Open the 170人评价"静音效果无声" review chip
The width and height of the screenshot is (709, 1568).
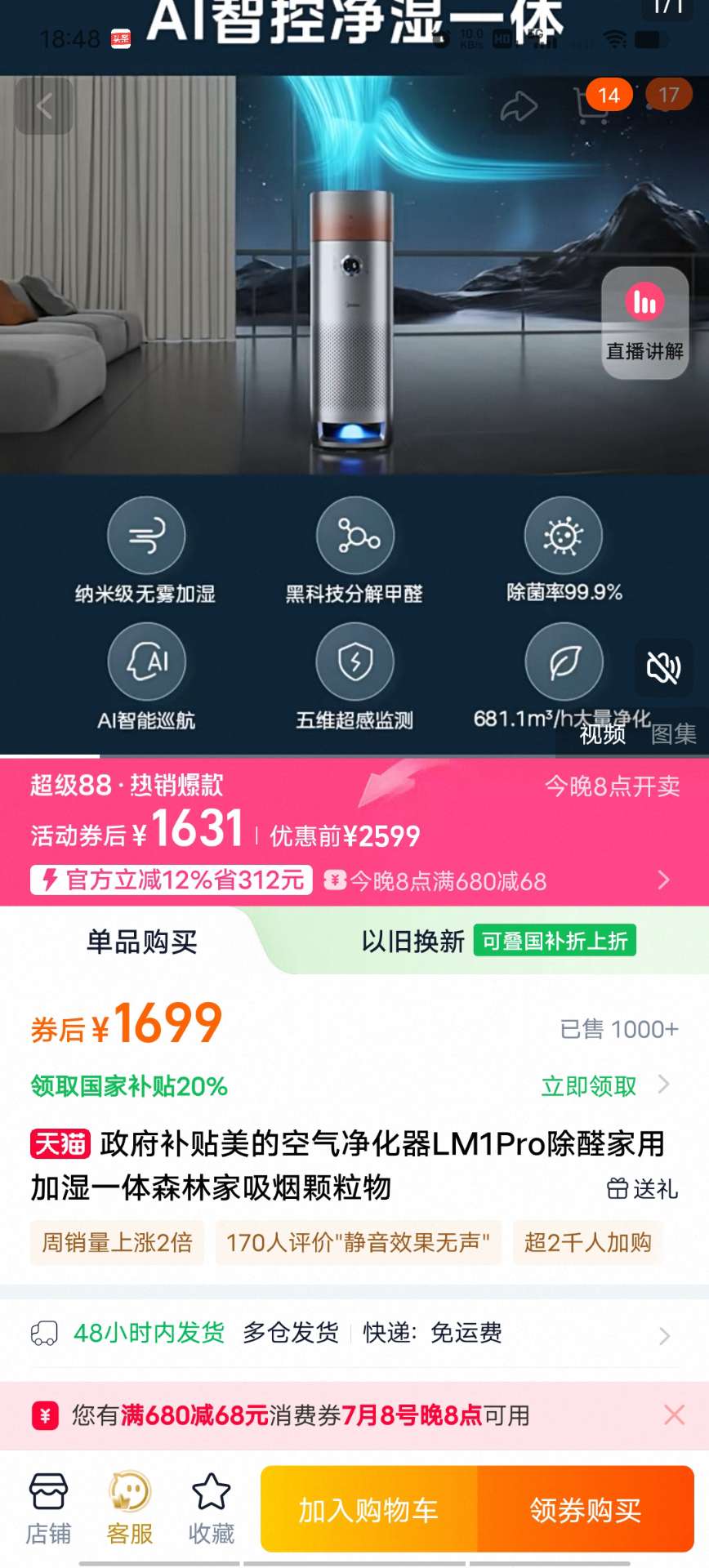358,1243
